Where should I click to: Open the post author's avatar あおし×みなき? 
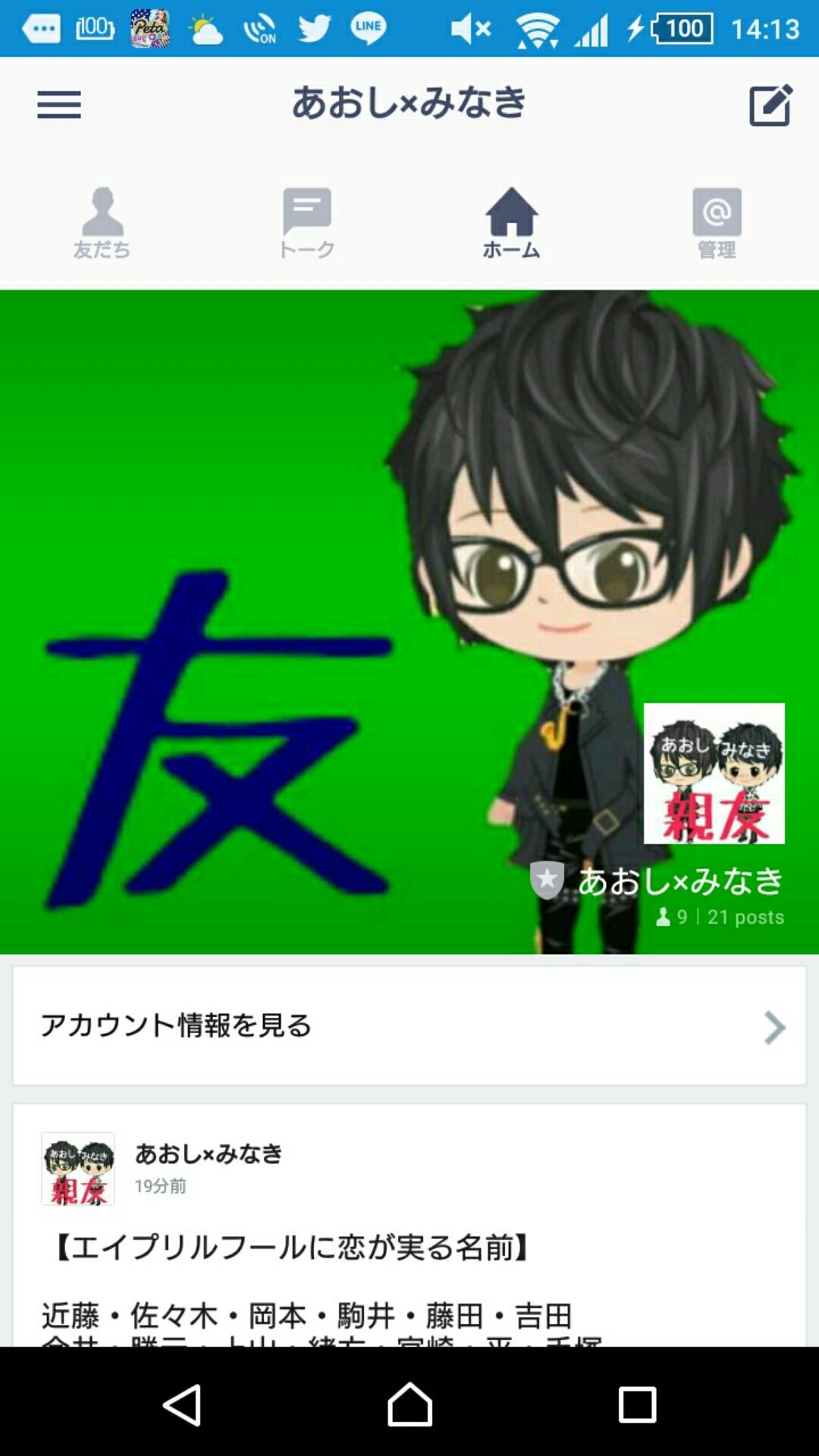point(78,1169)
